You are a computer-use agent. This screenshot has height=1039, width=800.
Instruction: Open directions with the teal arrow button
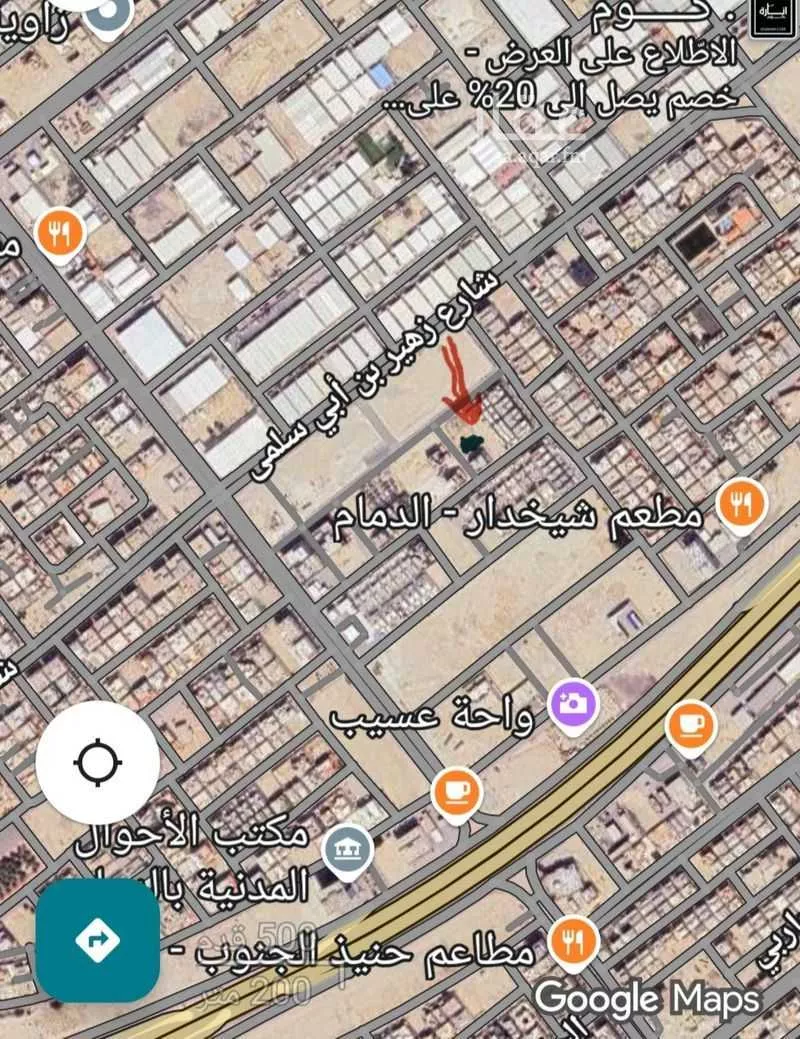click(98, 940)
